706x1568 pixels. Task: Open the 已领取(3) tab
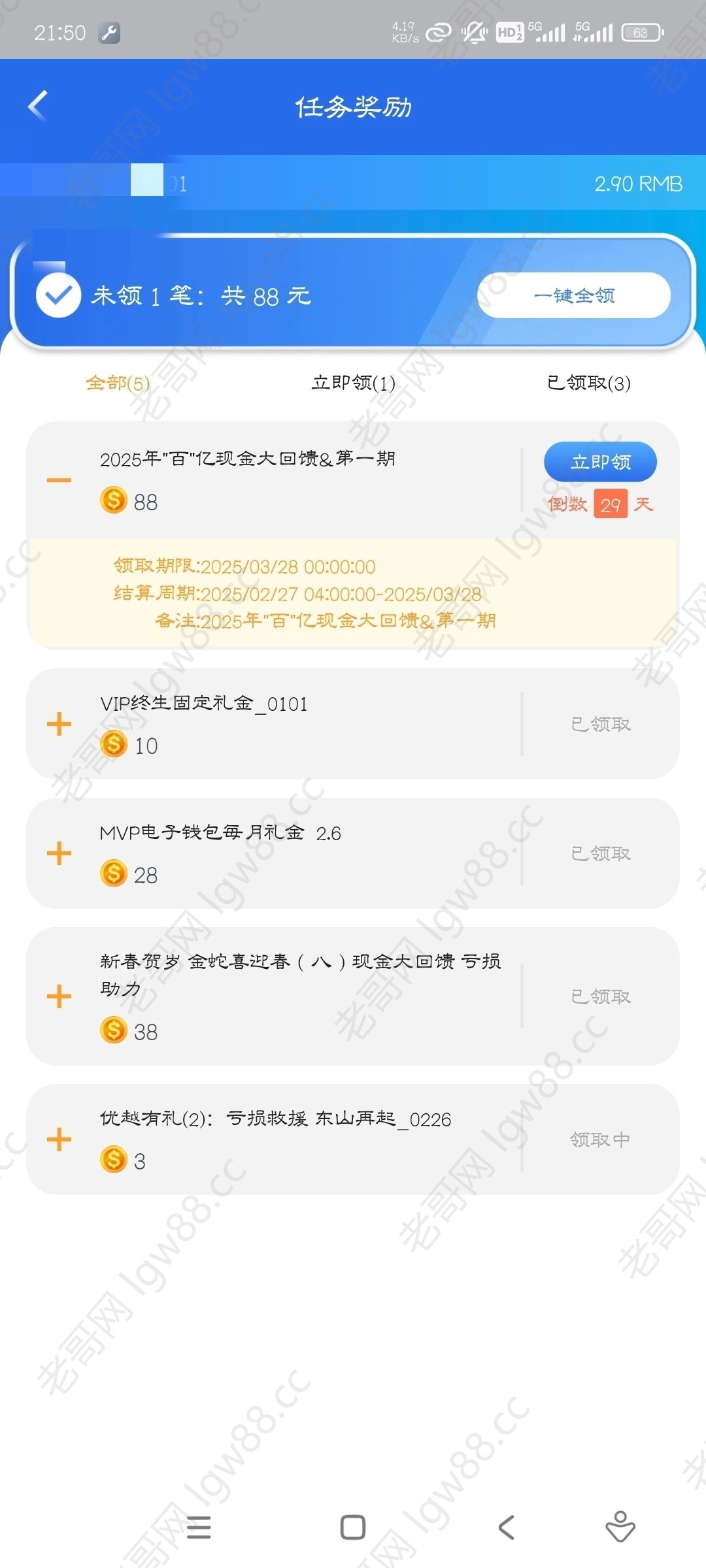(588, 383)
